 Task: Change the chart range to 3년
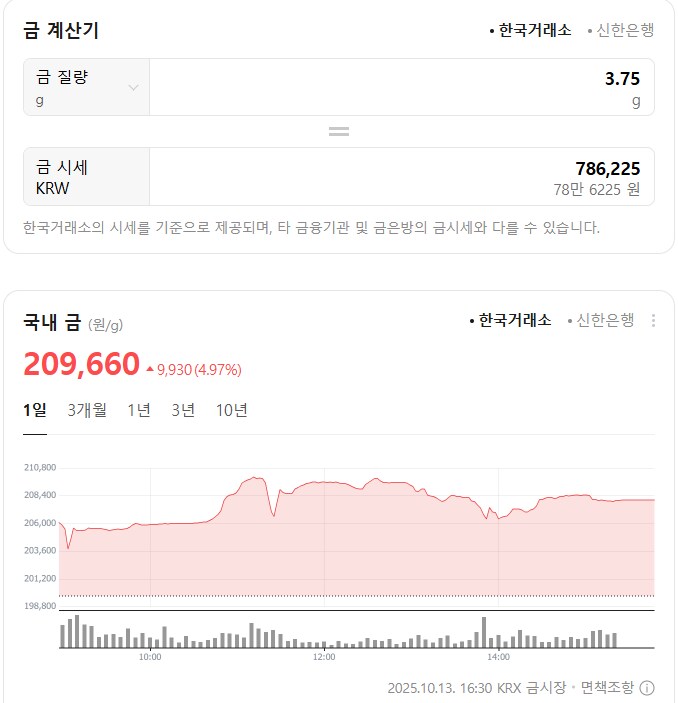coord(183,410)
